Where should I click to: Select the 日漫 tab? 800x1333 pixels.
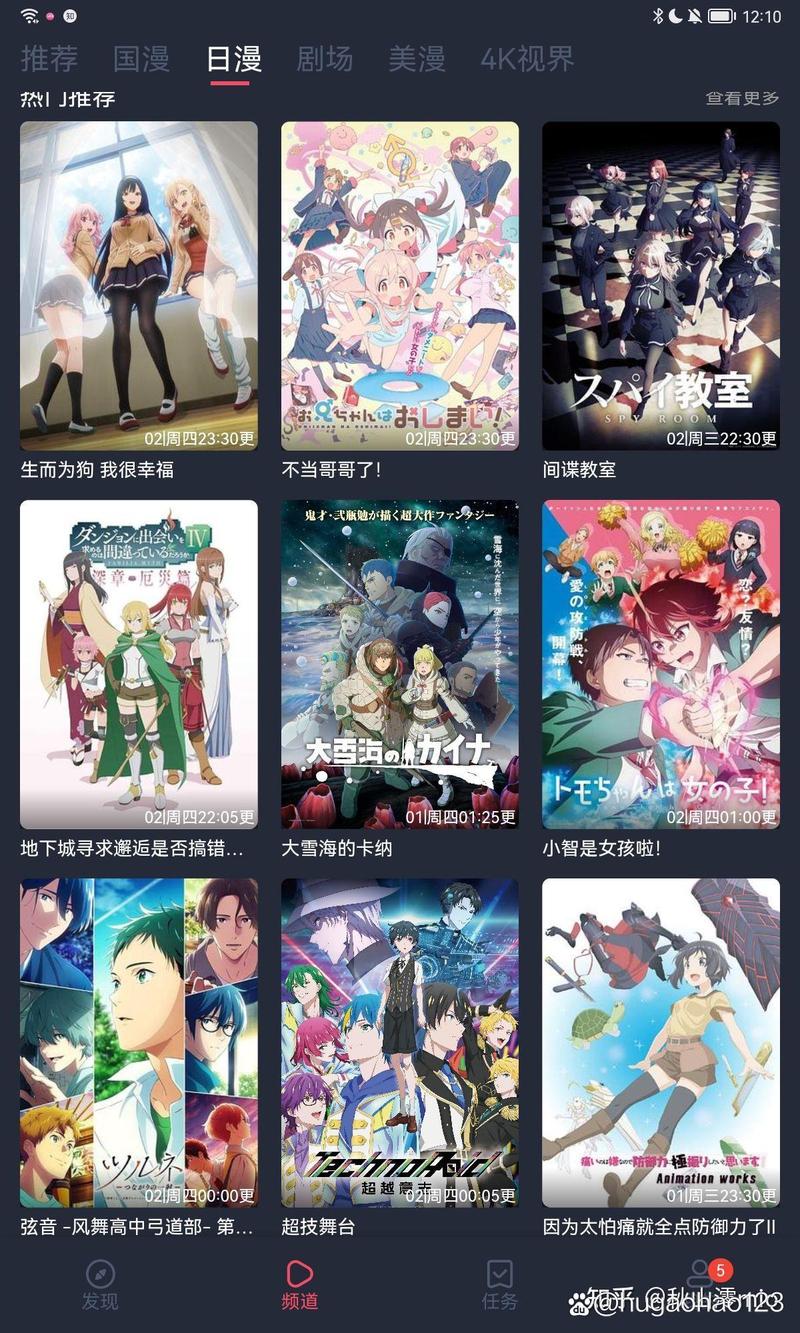pyautogui.click(x=234, y=59)
